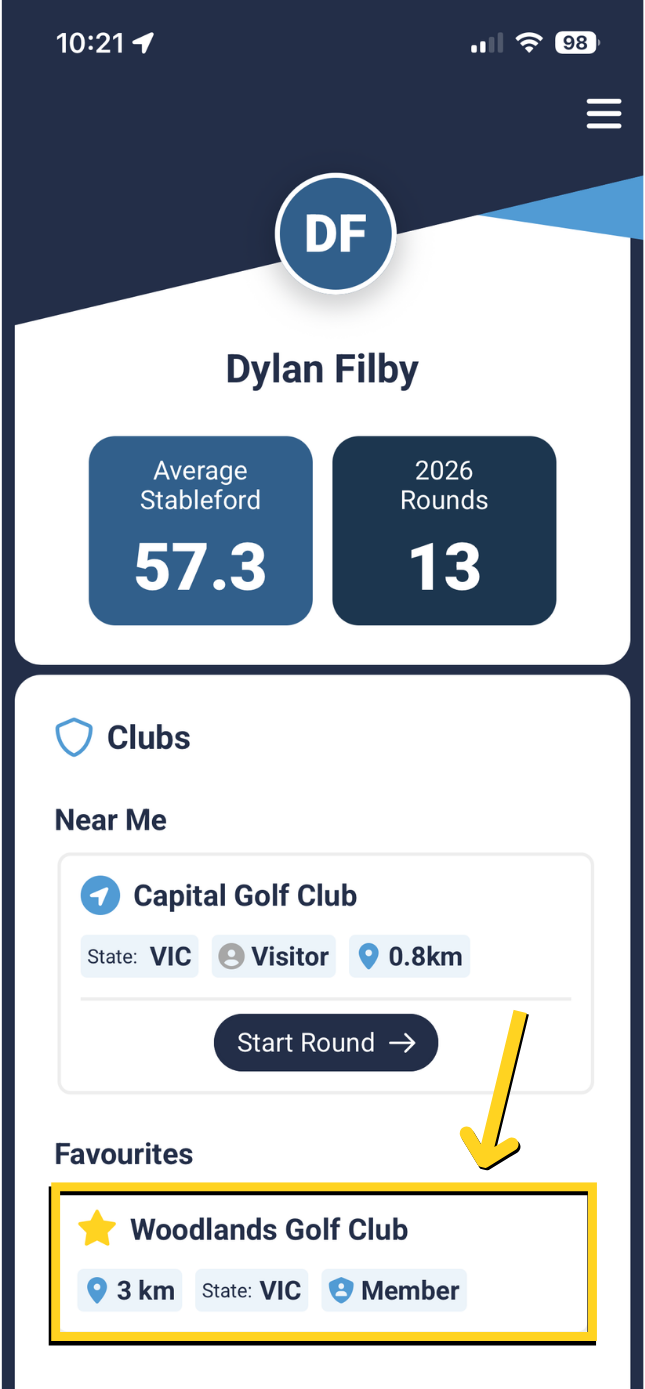Open the Capital Golf Club card
This screenshot has width=645, height=1389.
coord(326,973)
